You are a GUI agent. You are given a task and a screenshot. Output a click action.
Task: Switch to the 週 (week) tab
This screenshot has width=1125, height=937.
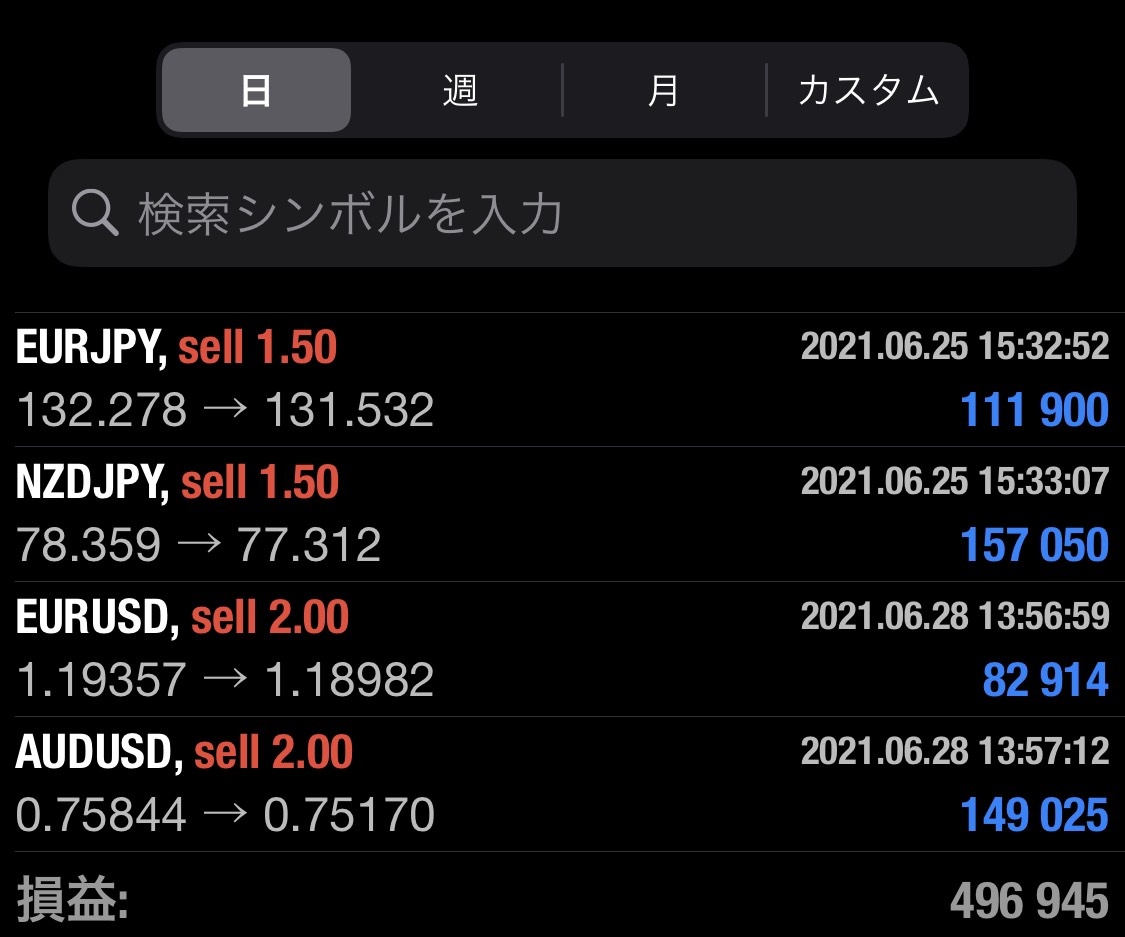[x=460, y=91]
